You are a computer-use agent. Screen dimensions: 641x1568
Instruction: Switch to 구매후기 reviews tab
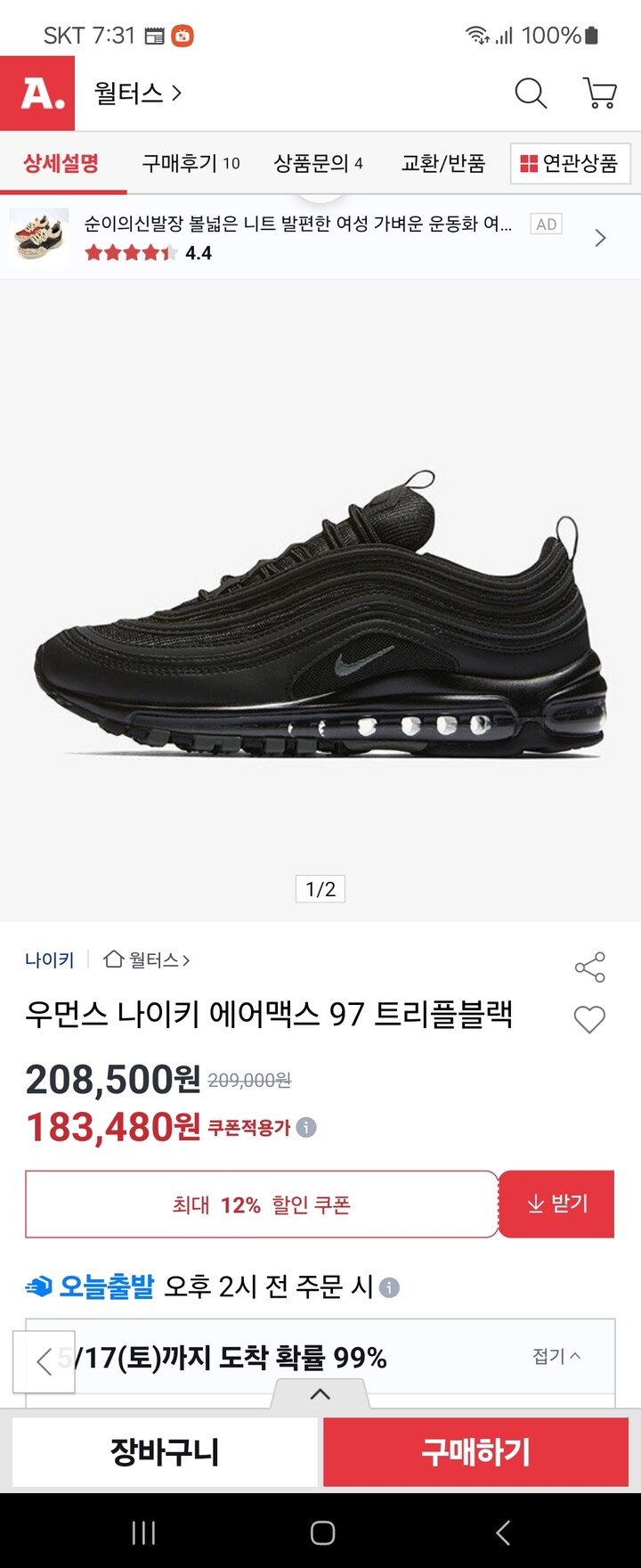tap(190, 164)
